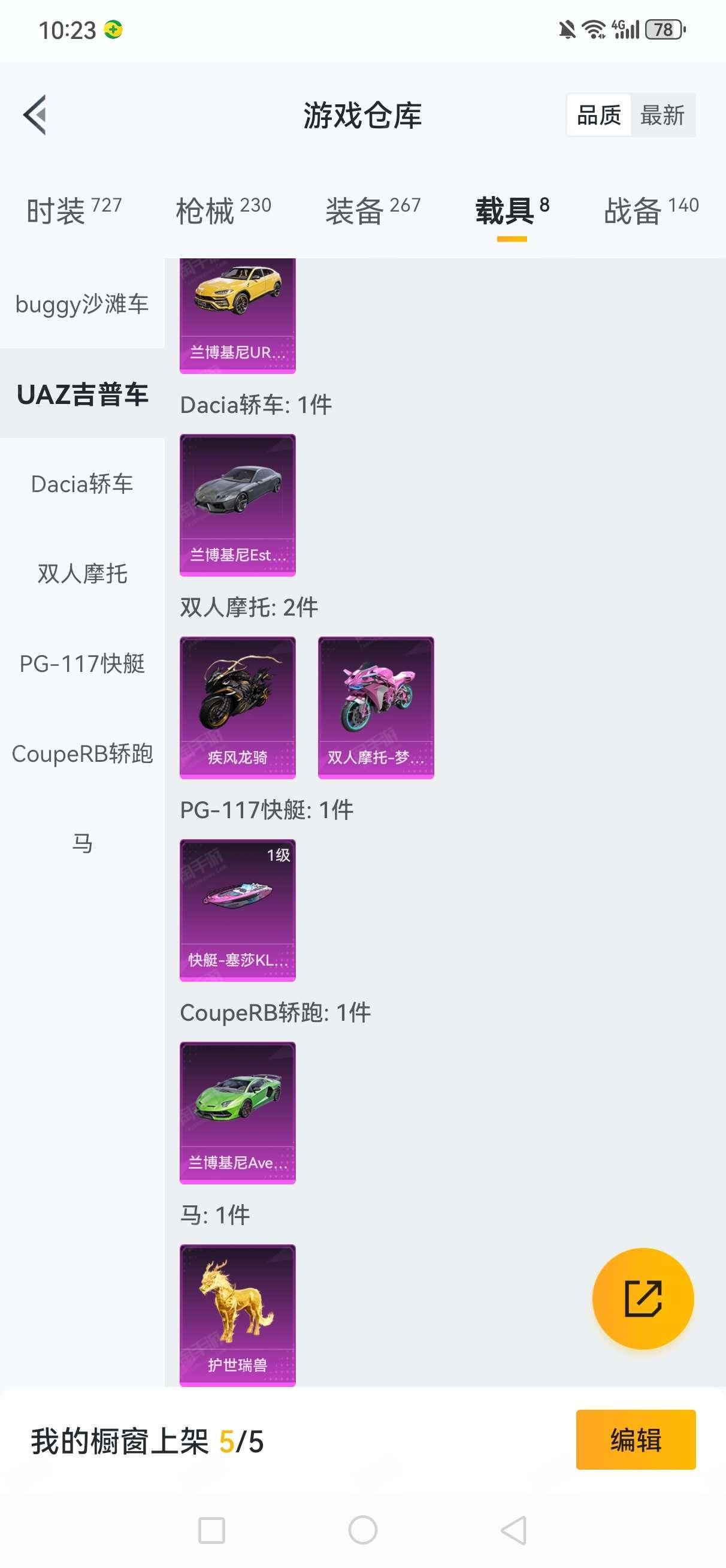Go back using the top-left arrow
Viewport: 726px width, 1568px height.
35,114
